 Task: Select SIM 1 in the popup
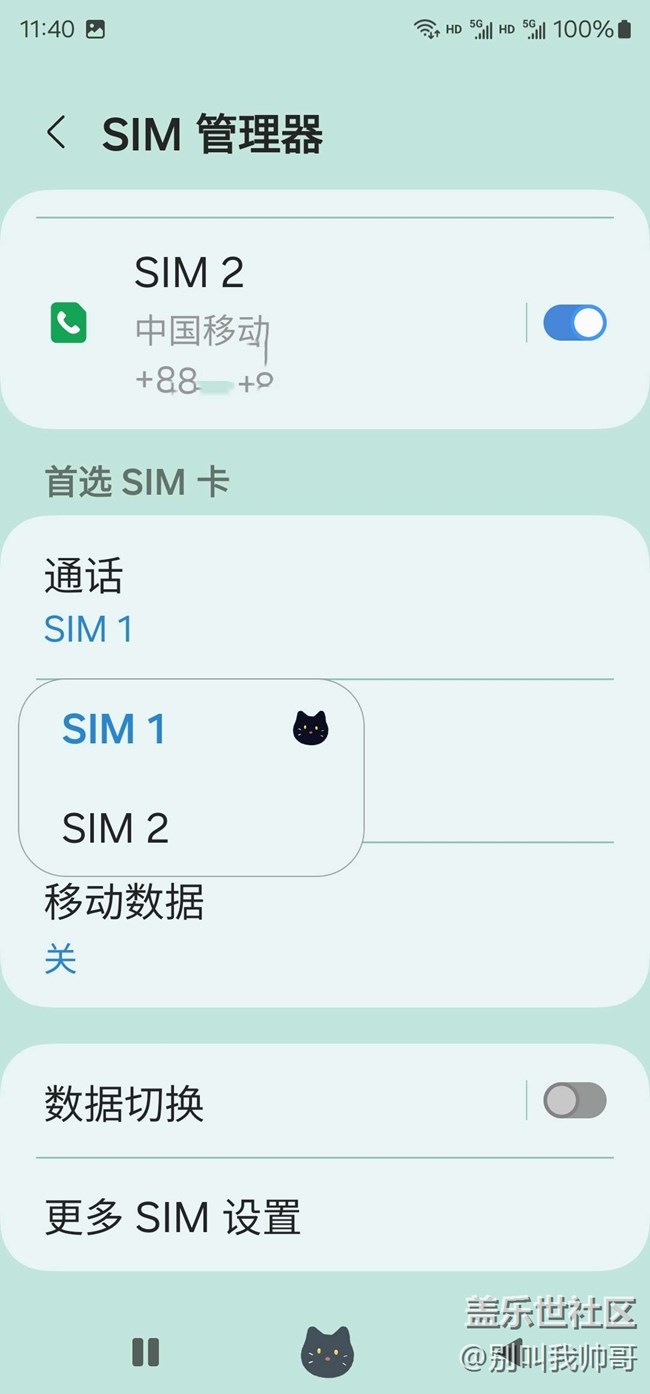pos(114,729)
